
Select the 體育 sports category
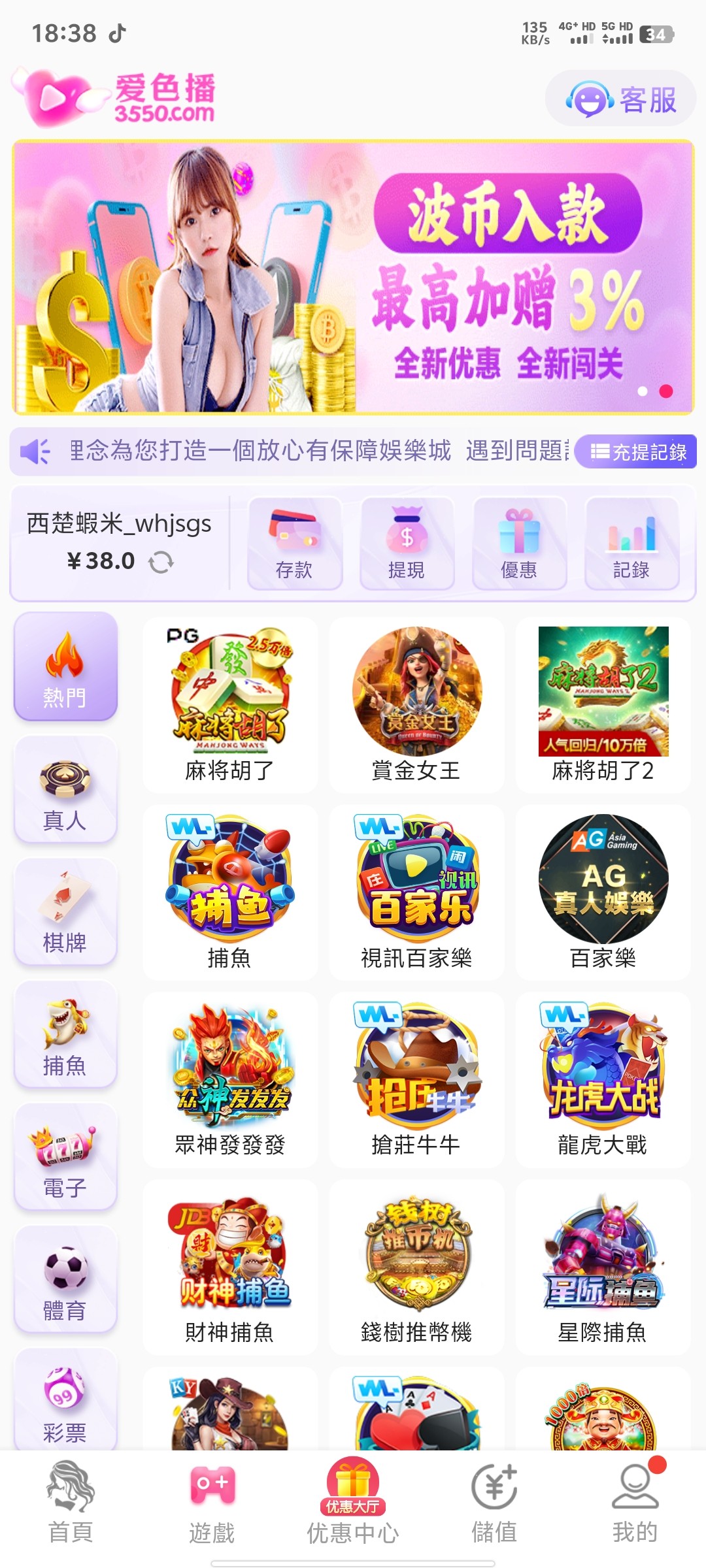(65, 1279)
